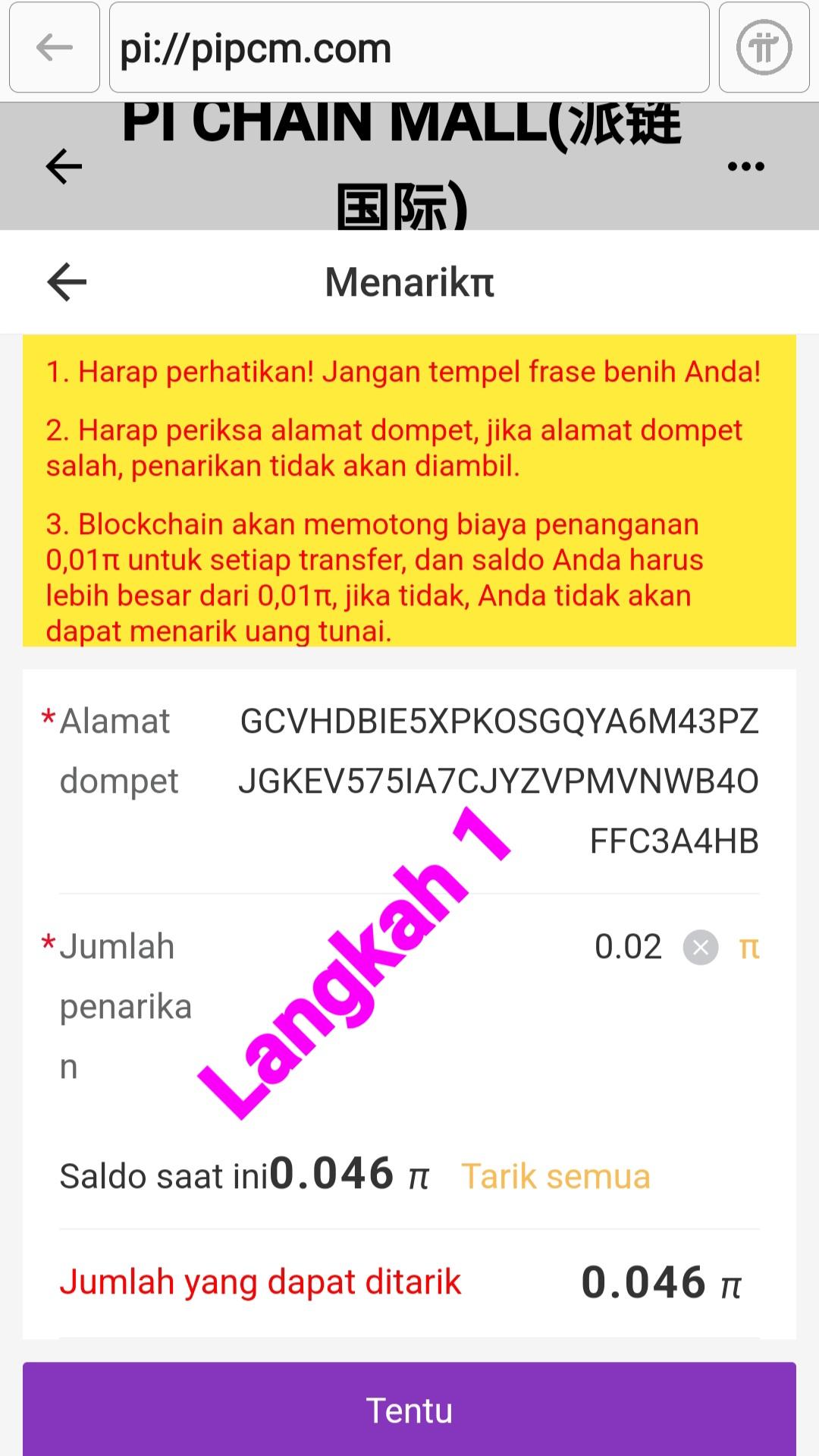Open the pi://pipcm.com address bar
The height and width of the screenshot is (1456, 819).
click(x=409, y=47)
